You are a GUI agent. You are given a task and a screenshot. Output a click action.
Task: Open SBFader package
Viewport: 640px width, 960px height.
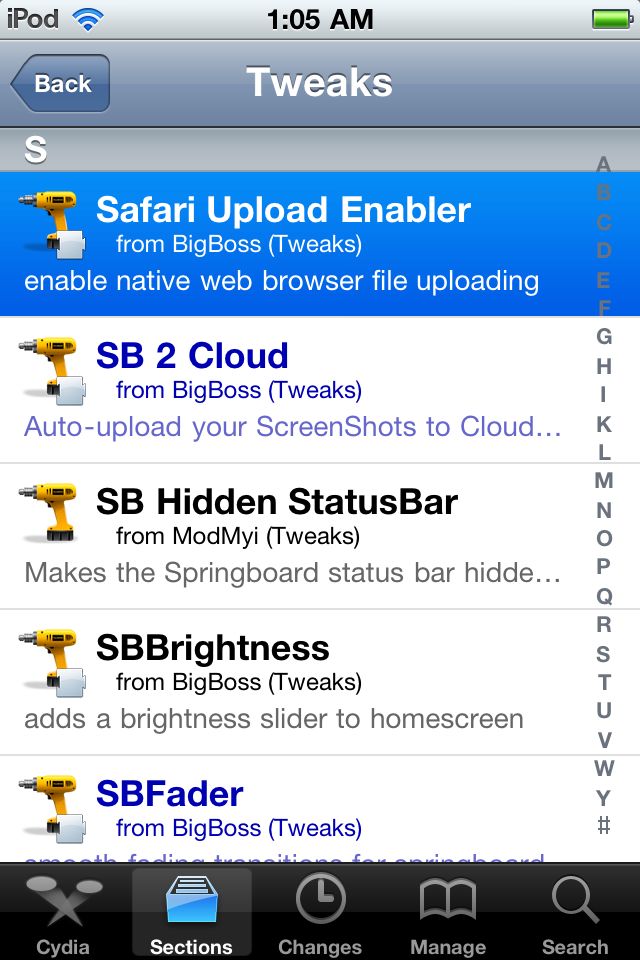290,810
